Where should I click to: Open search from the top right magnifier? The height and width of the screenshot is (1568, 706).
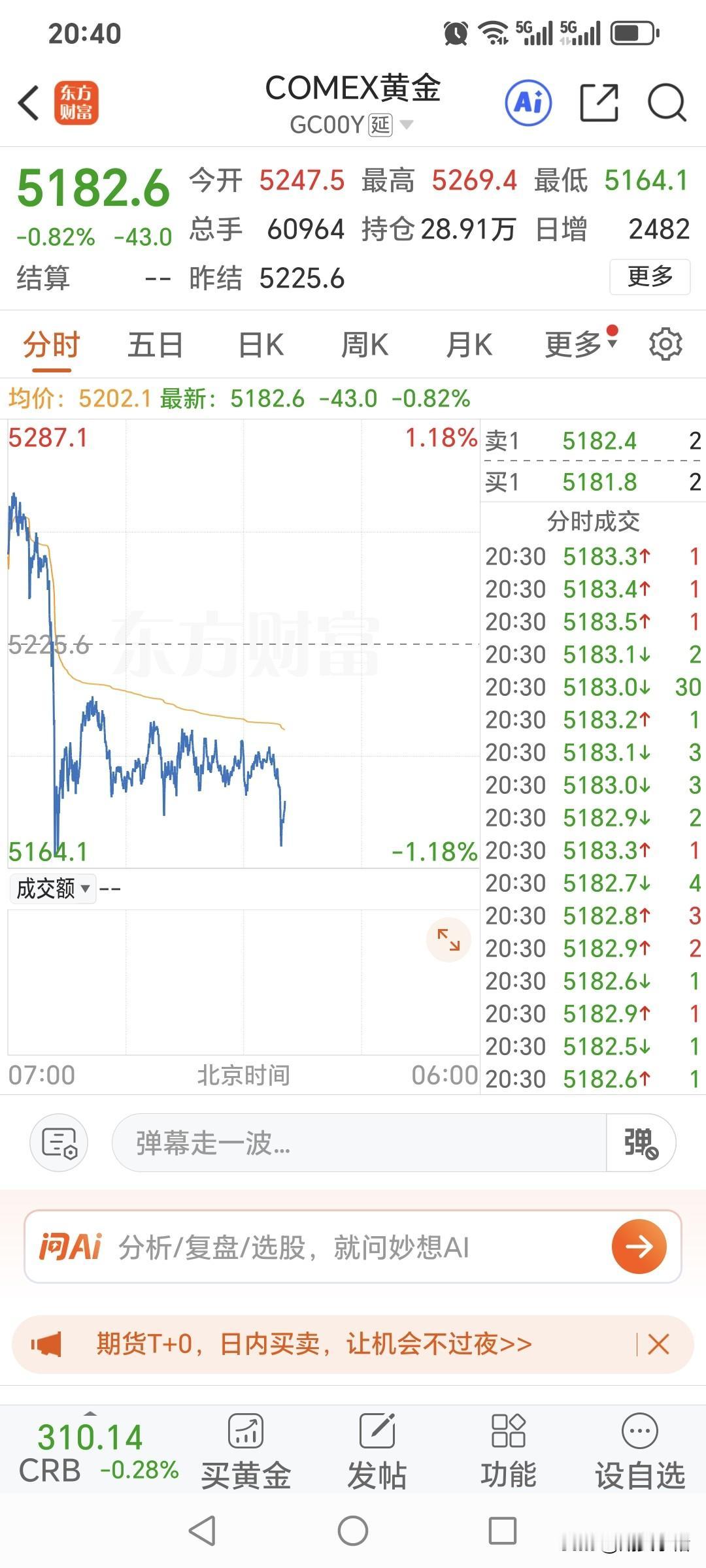665,103
